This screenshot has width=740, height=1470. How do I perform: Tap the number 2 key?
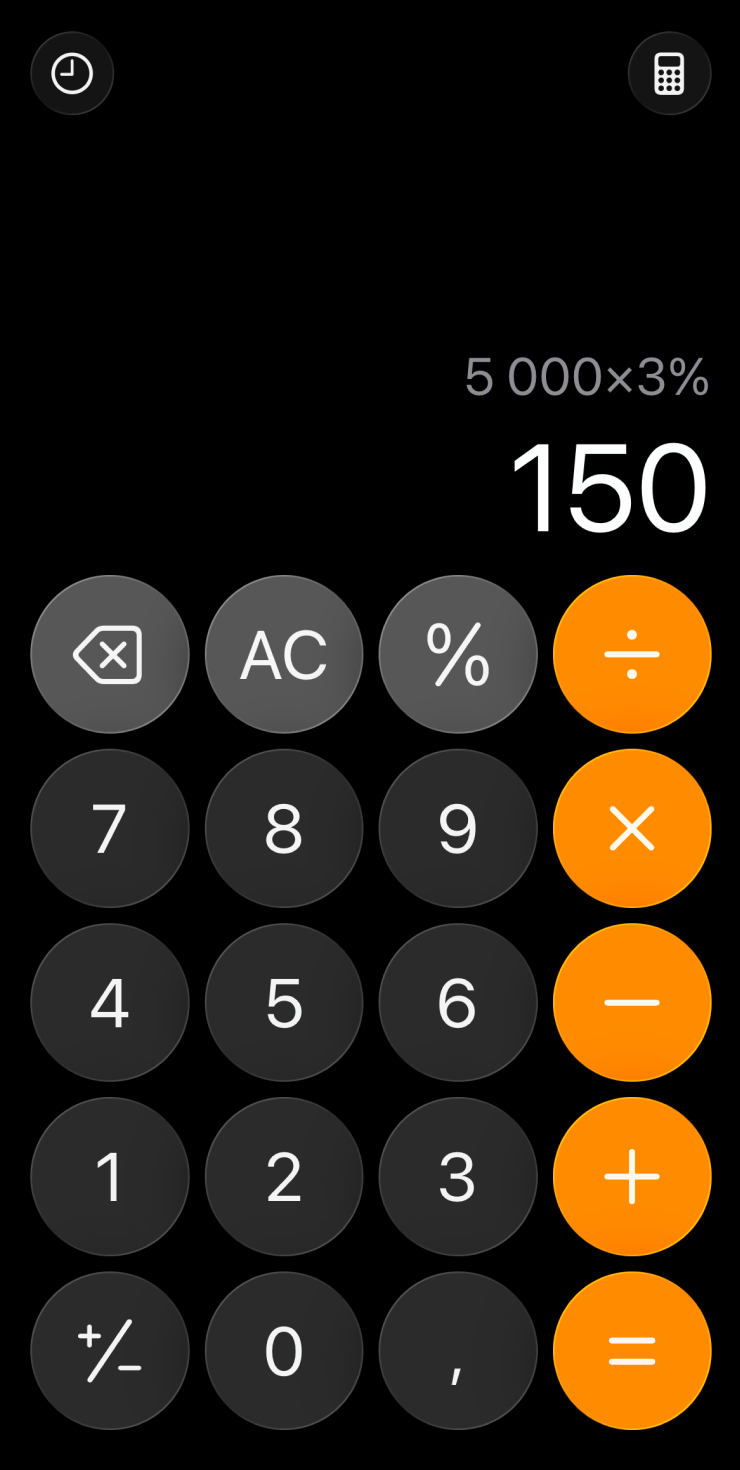[x=284, y=1177]
